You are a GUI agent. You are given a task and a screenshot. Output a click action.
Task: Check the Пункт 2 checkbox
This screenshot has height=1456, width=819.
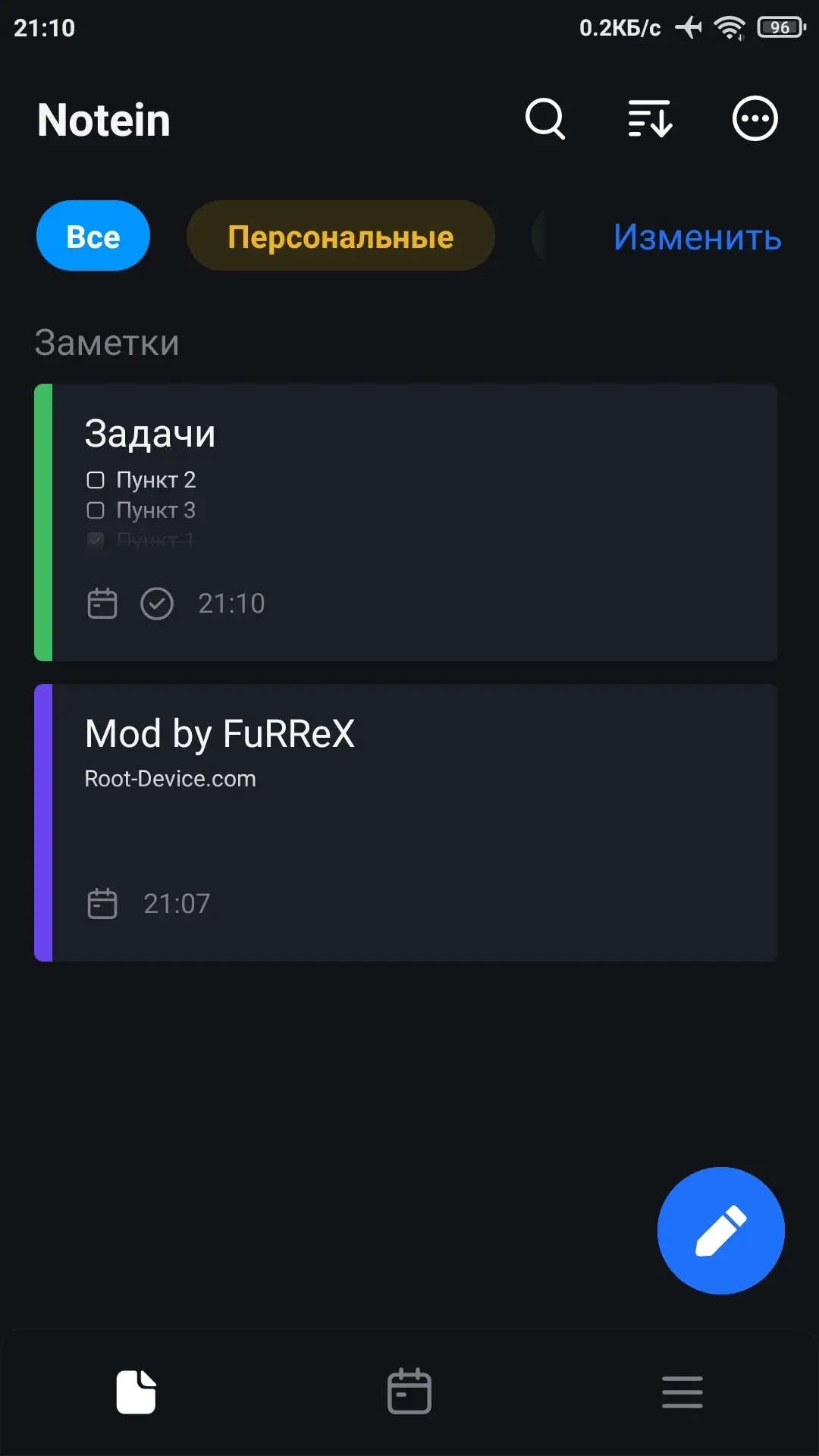coord(96,480)
